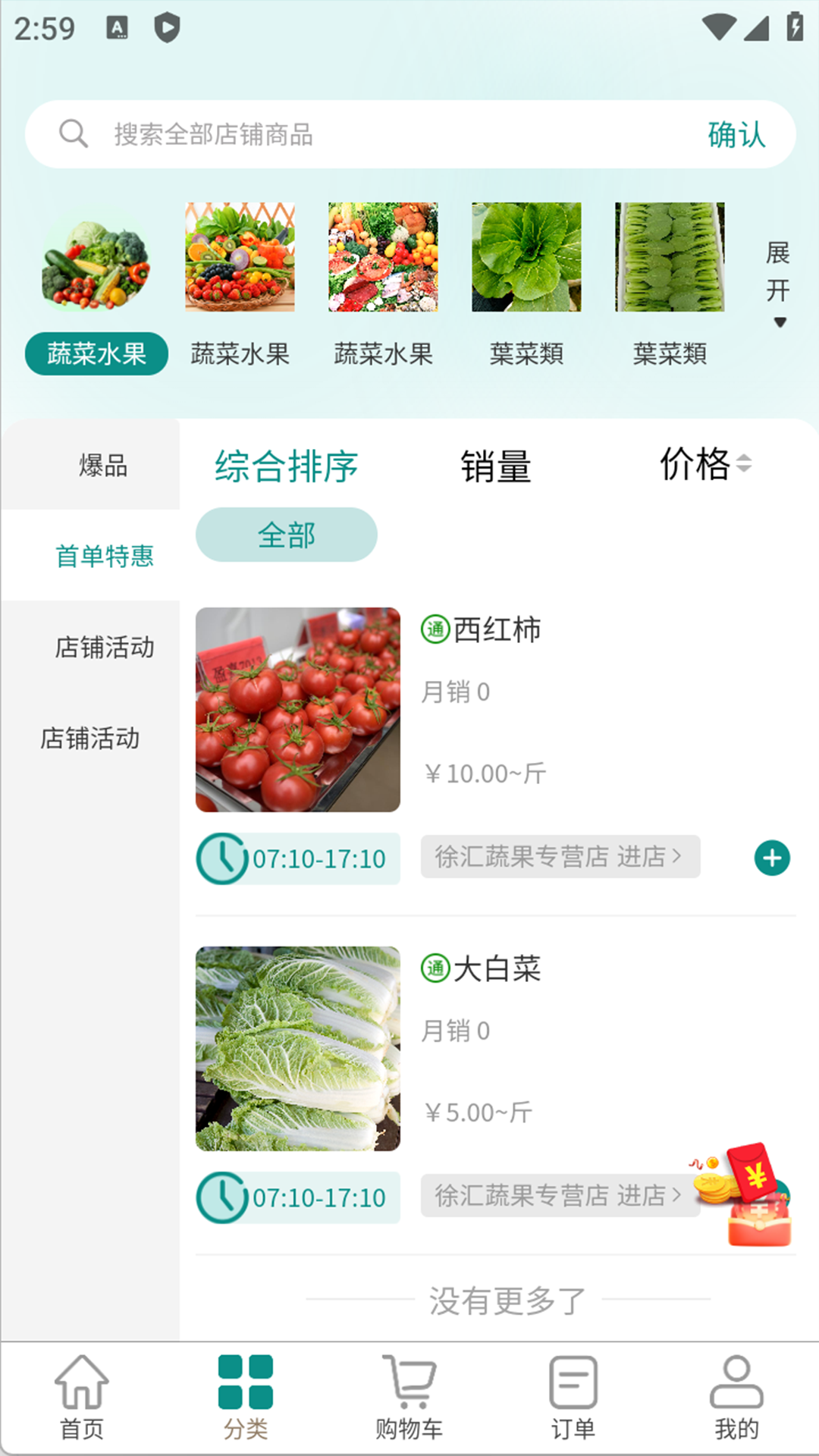
Task: Open the 大白菜 product thumbnail
Action: [297, 1049]
